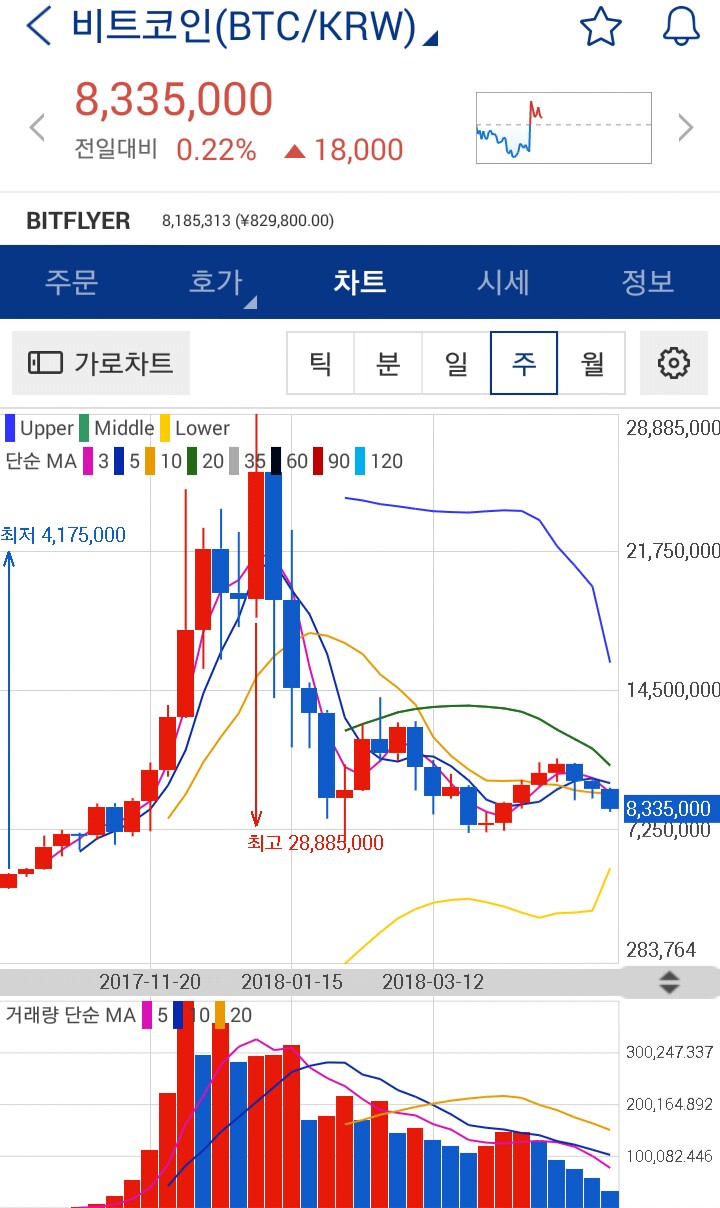Click the left arrow beside the price

[x=36, y=127]
